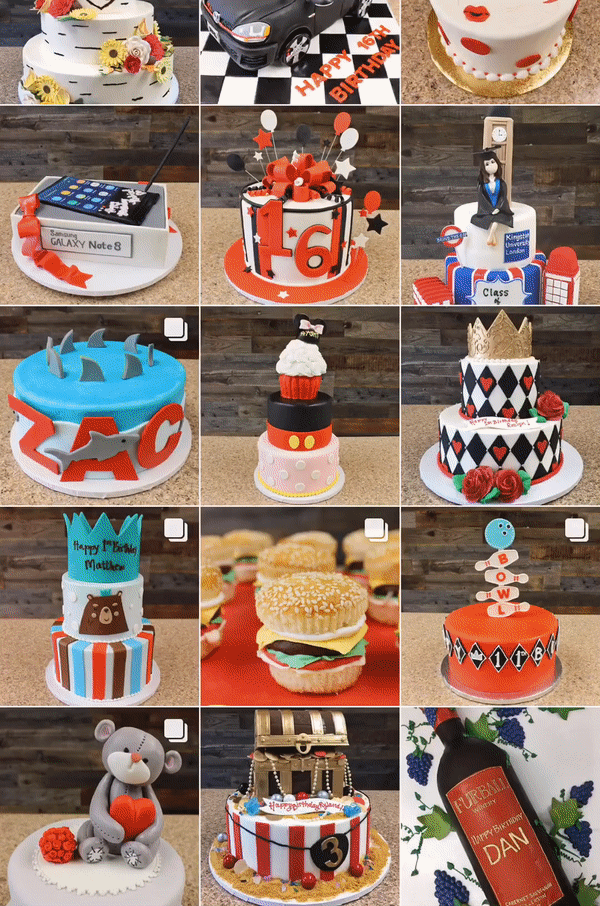The height and width of the screenshot is (906, 600).
Task: Open the grey teddy bear cake post
Action: (99, 806)
